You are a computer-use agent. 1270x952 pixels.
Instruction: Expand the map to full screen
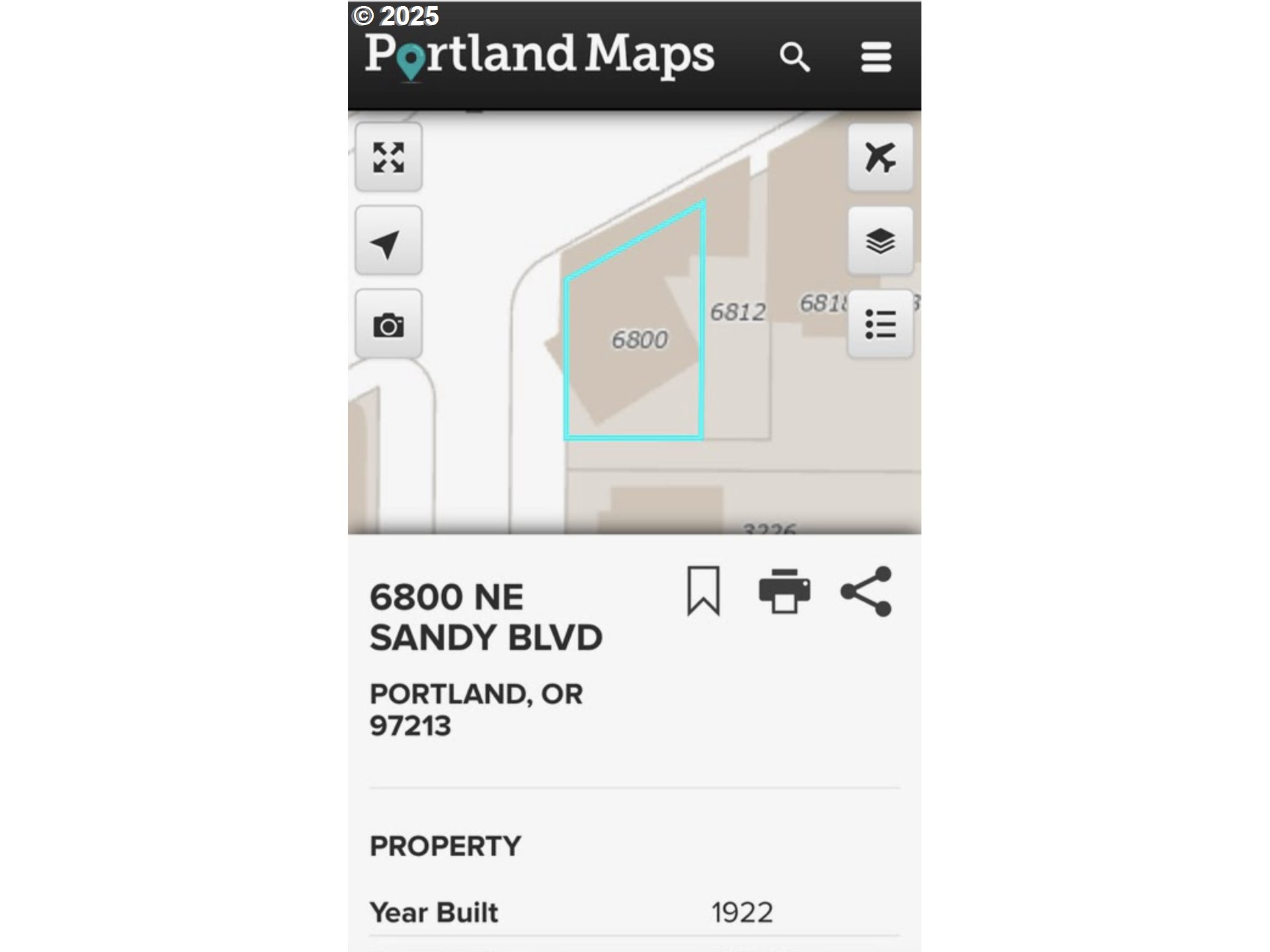388,157
